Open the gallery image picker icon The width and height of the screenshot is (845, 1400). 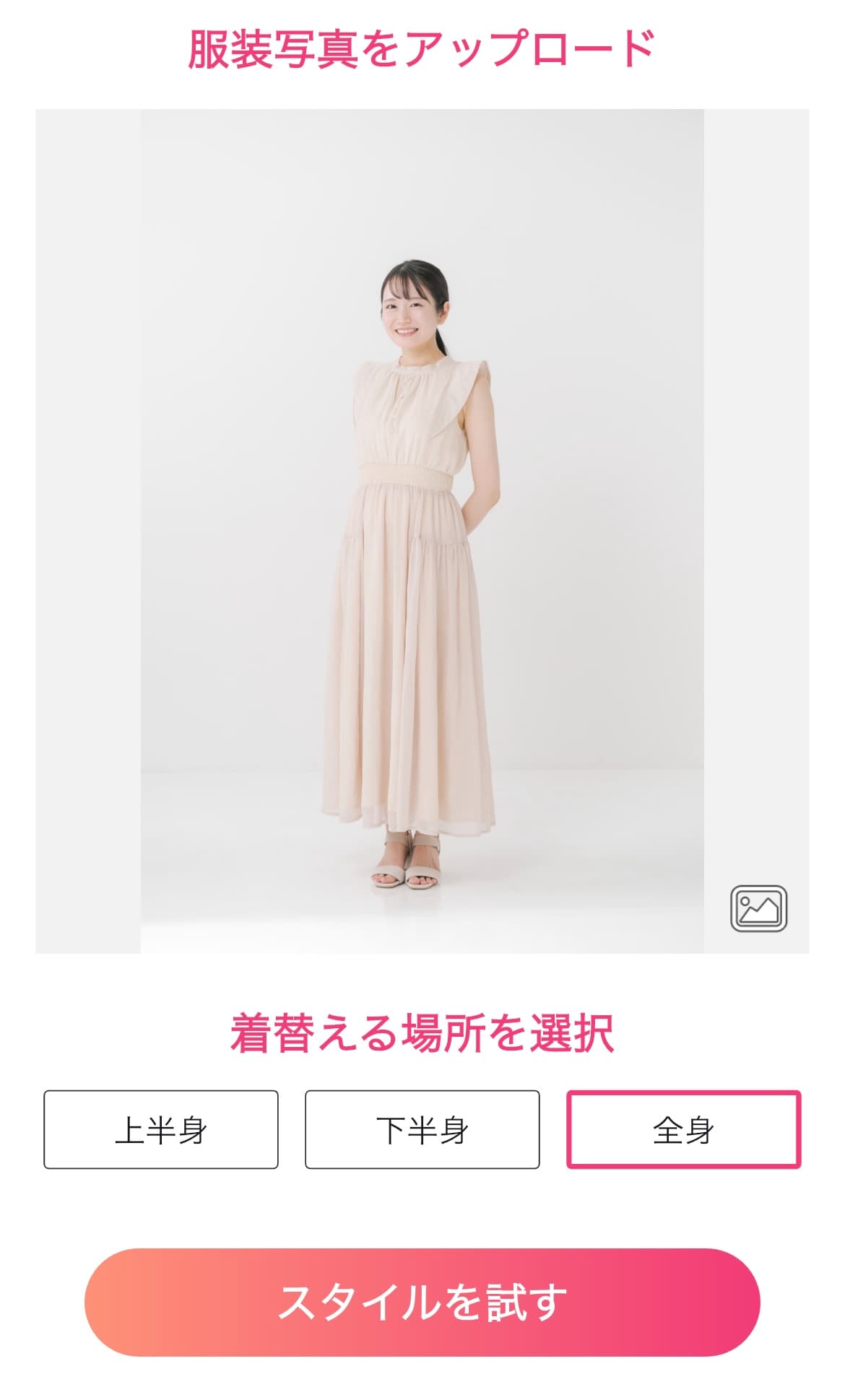pyautogui.click(x=758, y=908)
